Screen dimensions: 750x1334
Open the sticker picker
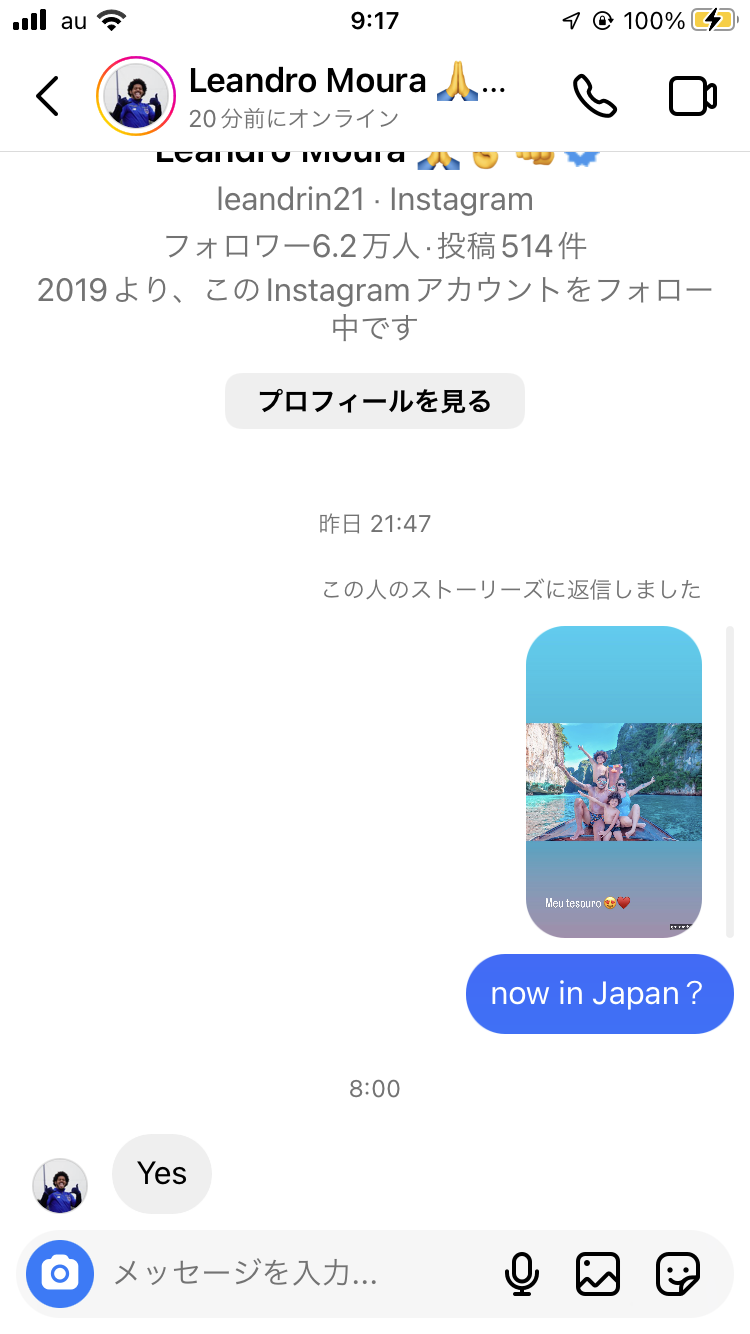pos(677,1274)
